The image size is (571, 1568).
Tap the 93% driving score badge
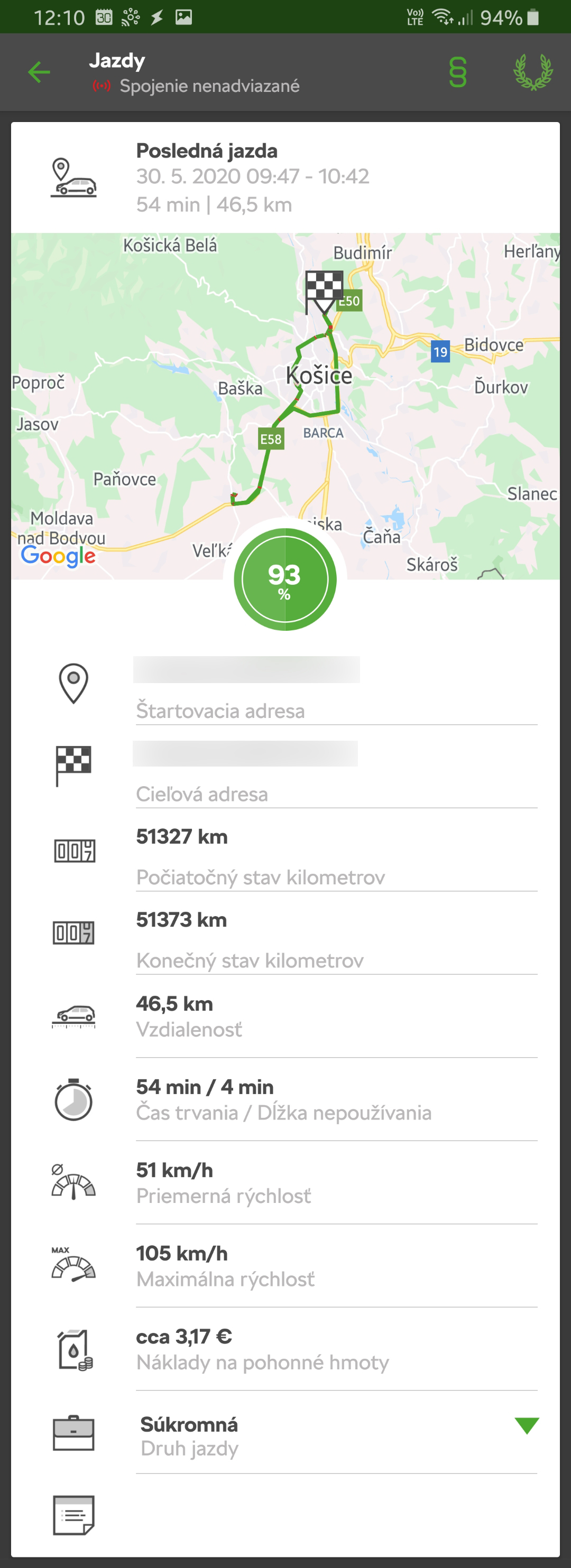point(285,580)
